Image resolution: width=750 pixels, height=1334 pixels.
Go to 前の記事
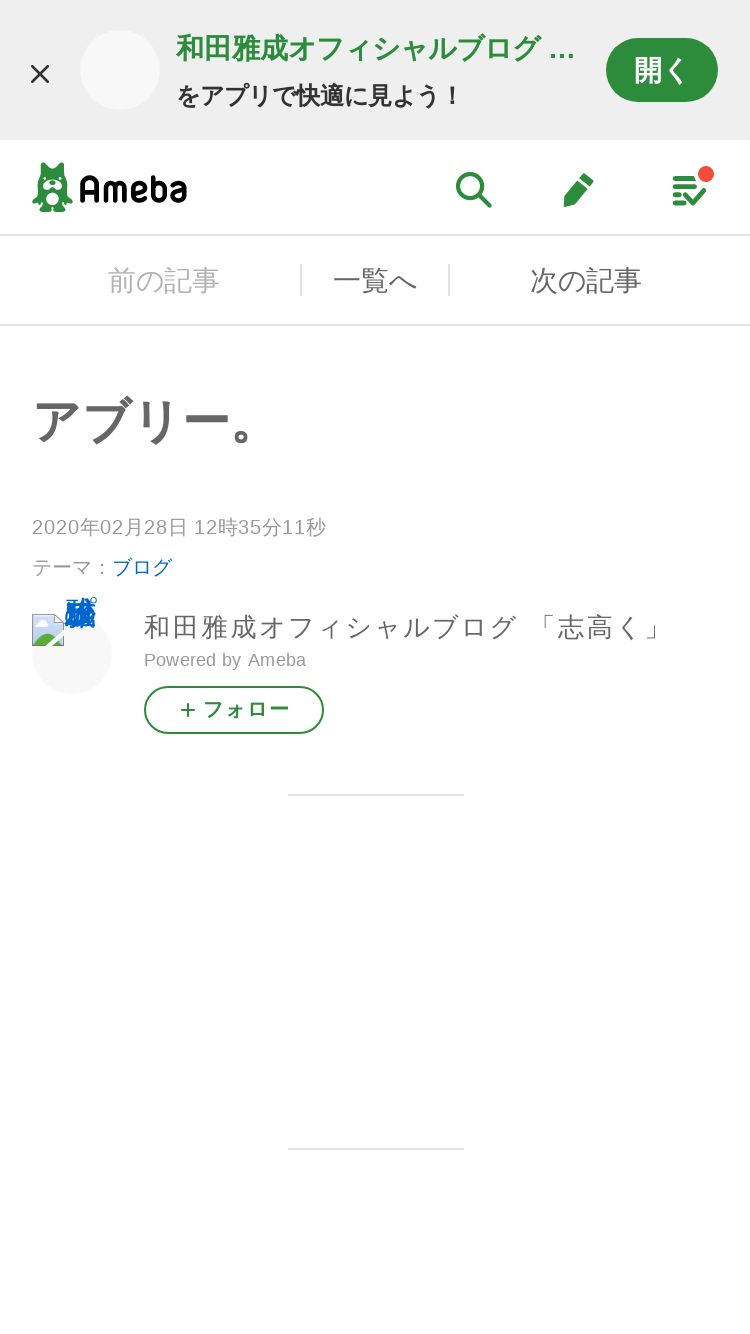pyautogui.click(x=163, y=281)
